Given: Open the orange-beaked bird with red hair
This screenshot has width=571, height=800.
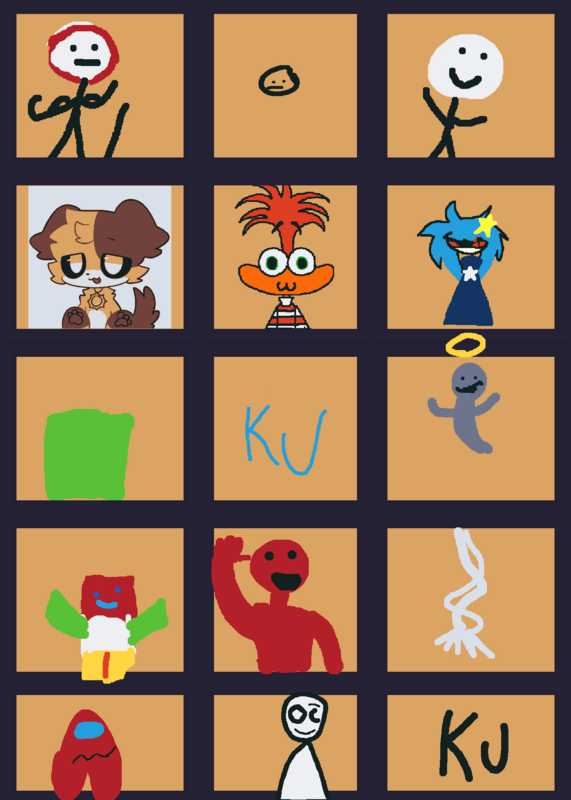Looking at the screenshot, I should click(285, 257).
